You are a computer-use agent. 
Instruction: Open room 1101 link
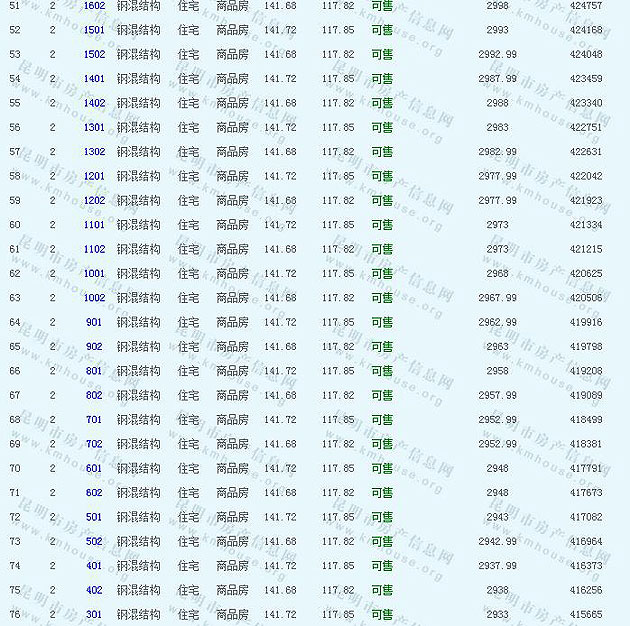[94, 225]
